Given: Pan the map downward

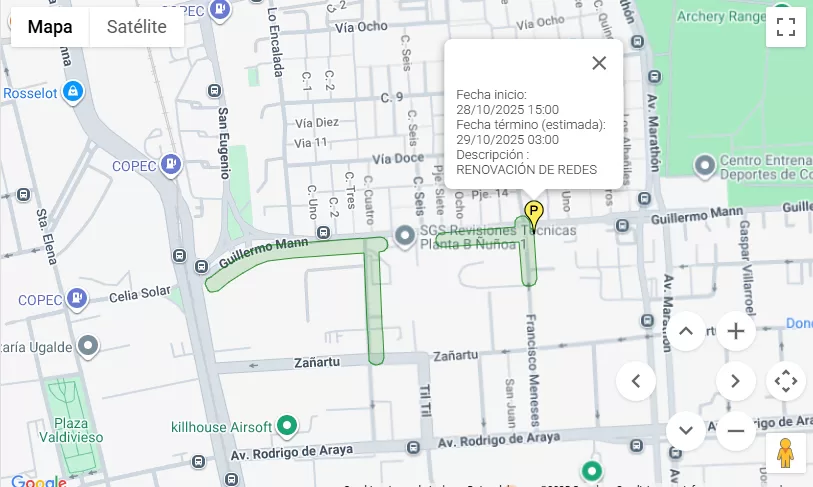Looking at the screenshot, I should coord(686,431).
